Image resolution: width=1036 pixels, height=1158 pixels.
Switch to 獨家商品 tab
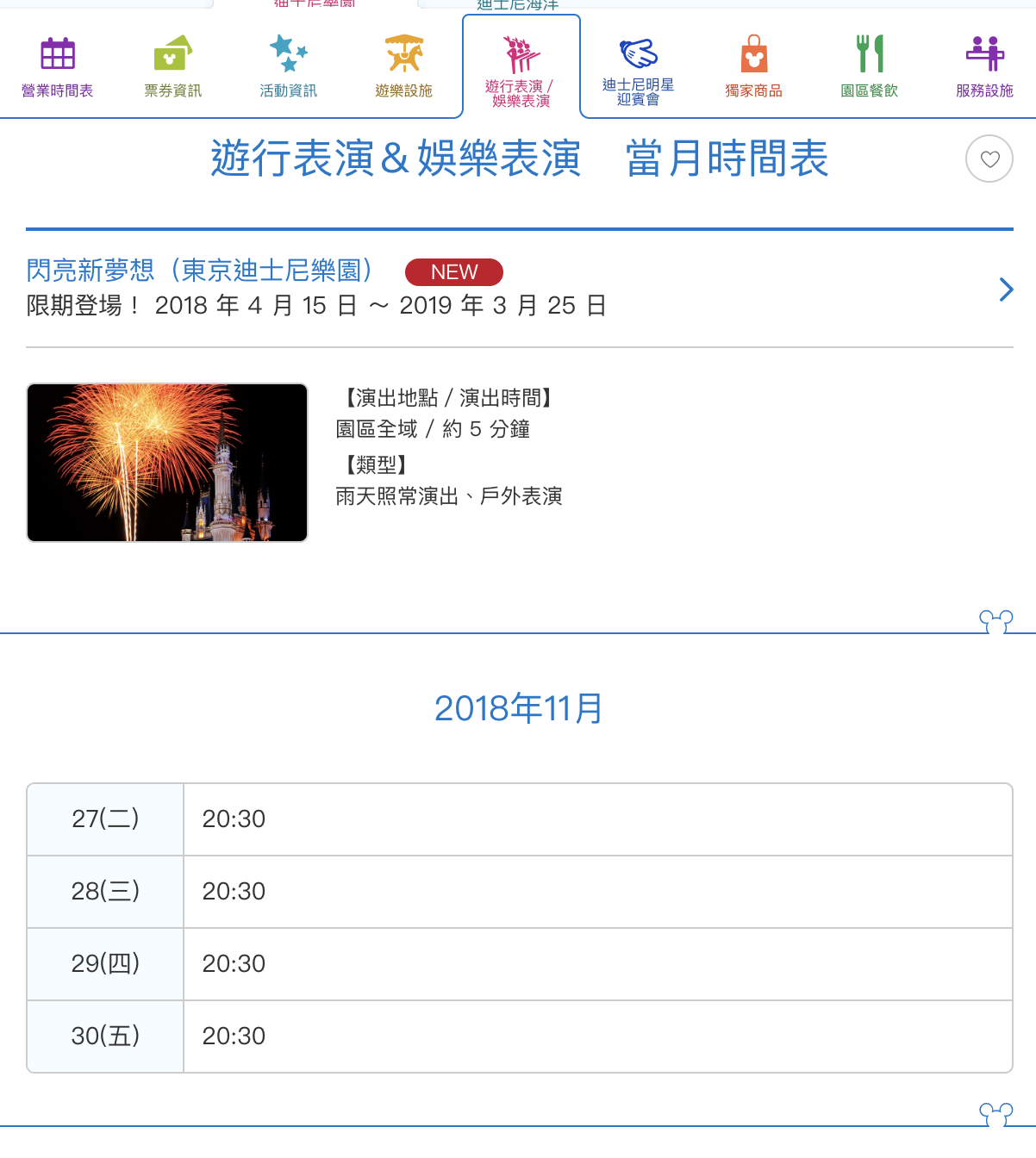(754, 68)
